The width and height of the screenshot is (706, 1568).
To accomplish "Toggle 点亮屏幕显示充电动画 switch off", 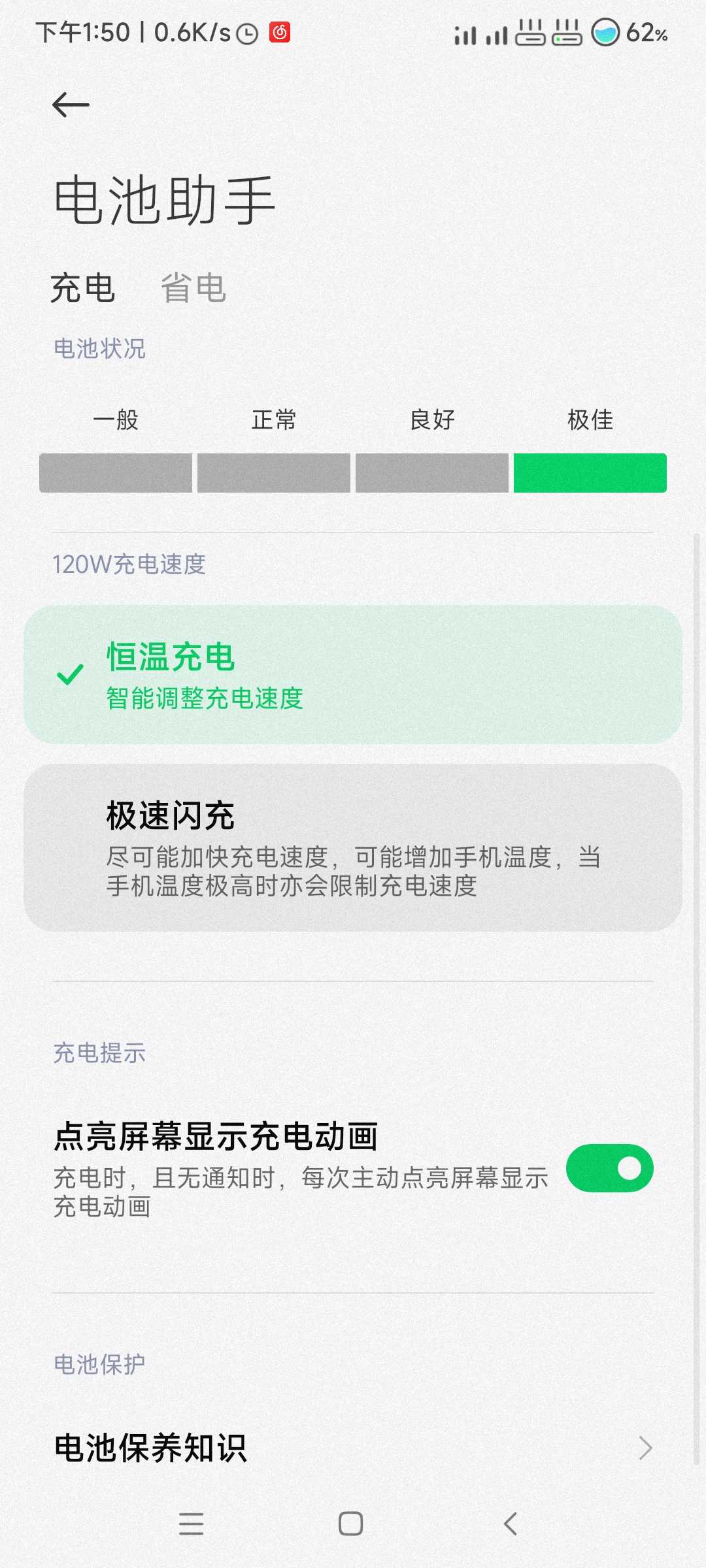I will (x=609, y=1168).
